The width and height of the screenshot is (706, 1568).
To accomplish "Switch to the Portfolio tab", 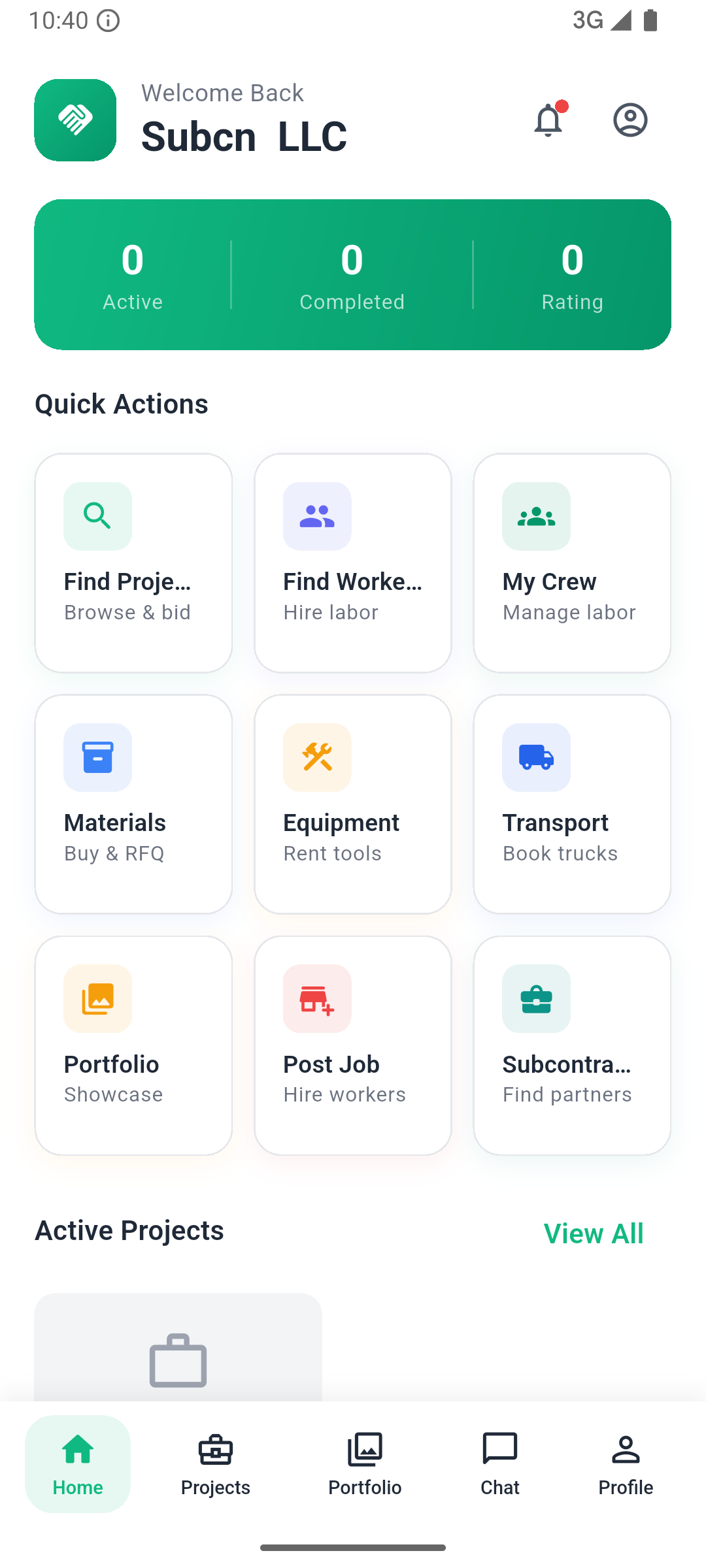I will [x=365, y=1464].
